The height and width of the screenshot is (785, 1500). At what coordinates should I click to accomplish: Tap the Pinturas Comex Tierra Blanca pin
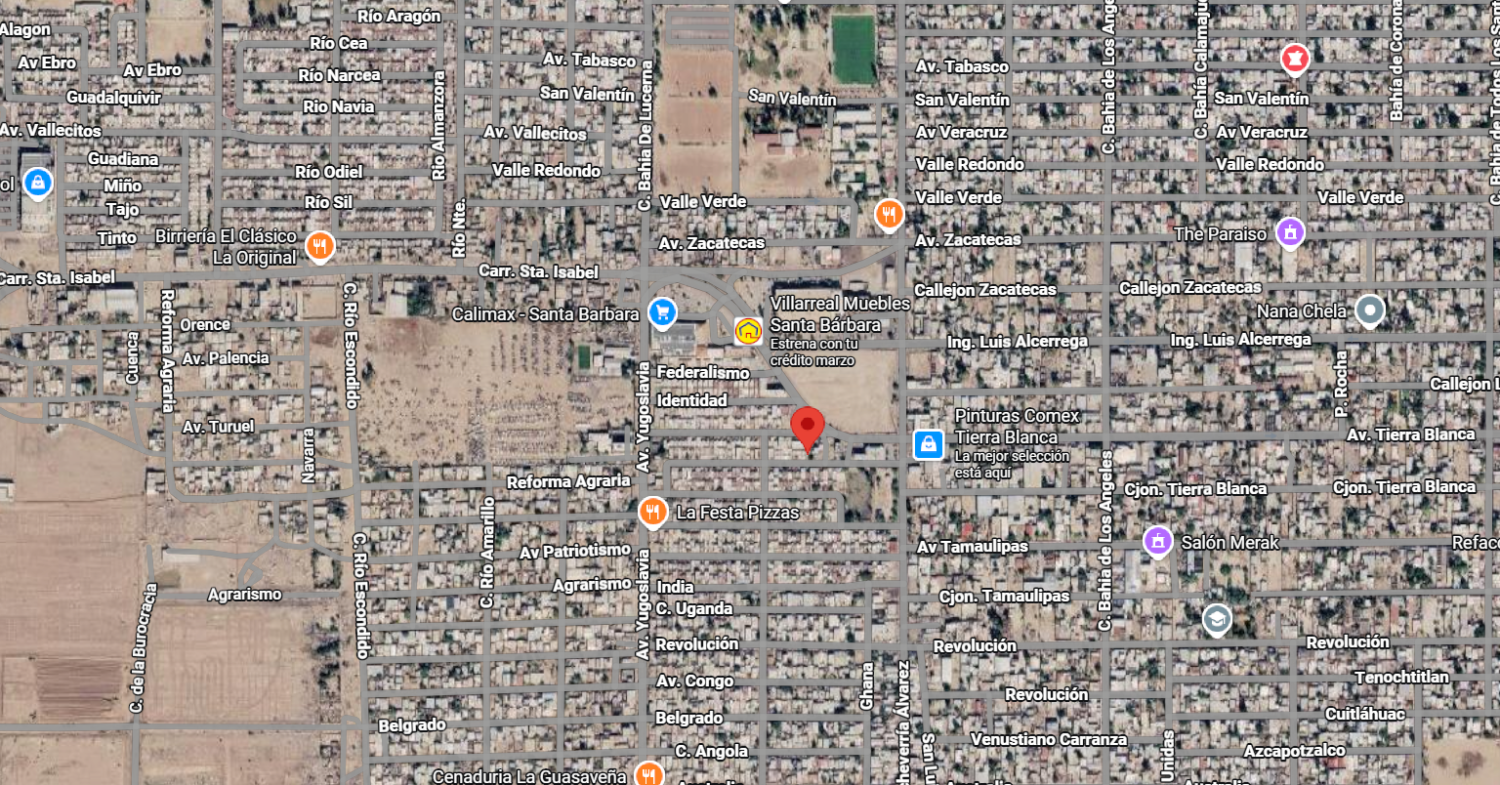tap(928, 444)
